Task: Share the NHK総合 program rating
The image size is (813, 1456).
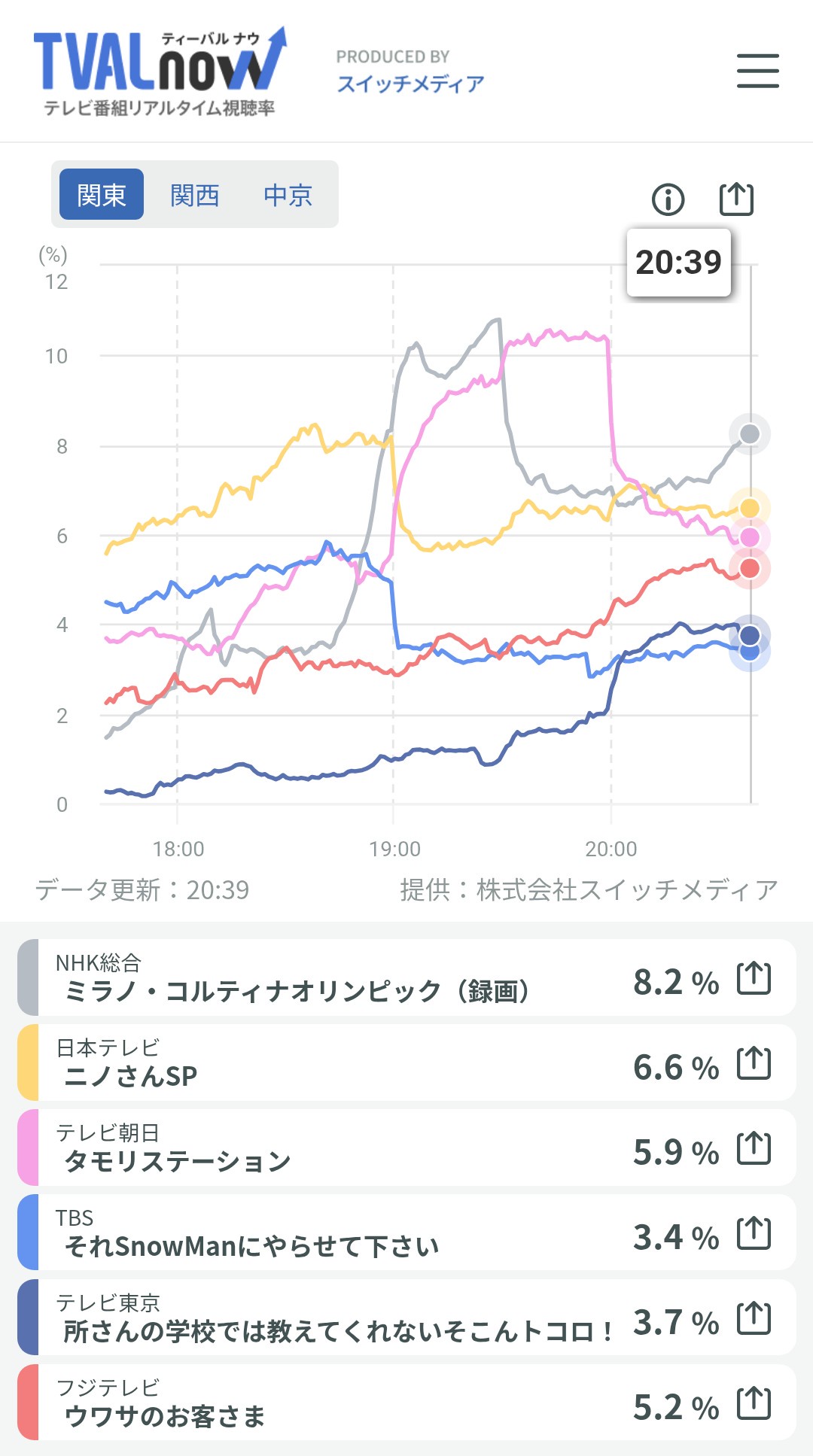Action: pyautogui.click(x=754, y=978)
